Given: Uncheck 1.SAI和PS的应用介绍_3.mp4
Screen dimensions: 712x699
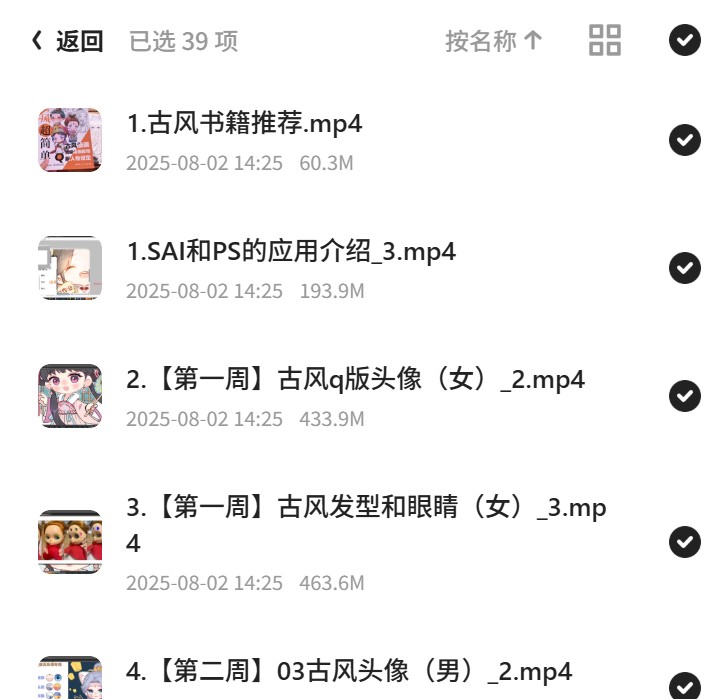Looking at the screenshot, I should tap(684, 268).
